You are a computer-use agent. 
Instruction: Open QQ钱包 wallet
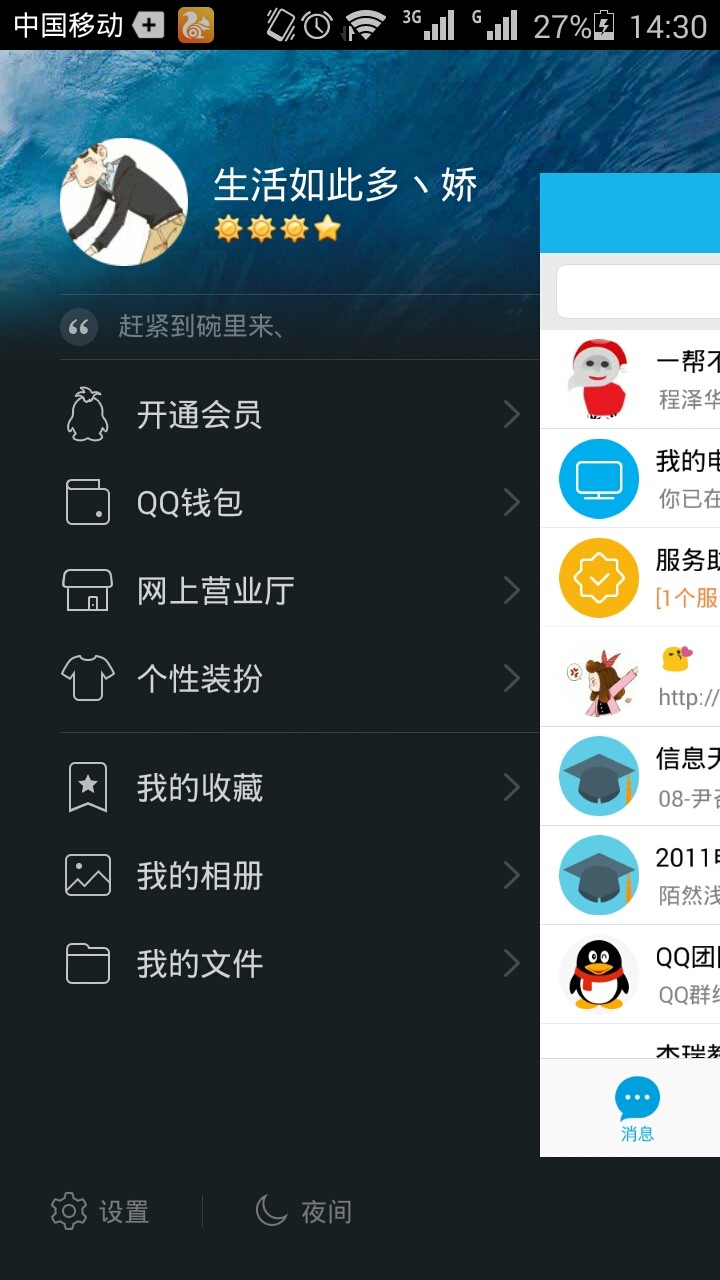(x=290, y=502)
